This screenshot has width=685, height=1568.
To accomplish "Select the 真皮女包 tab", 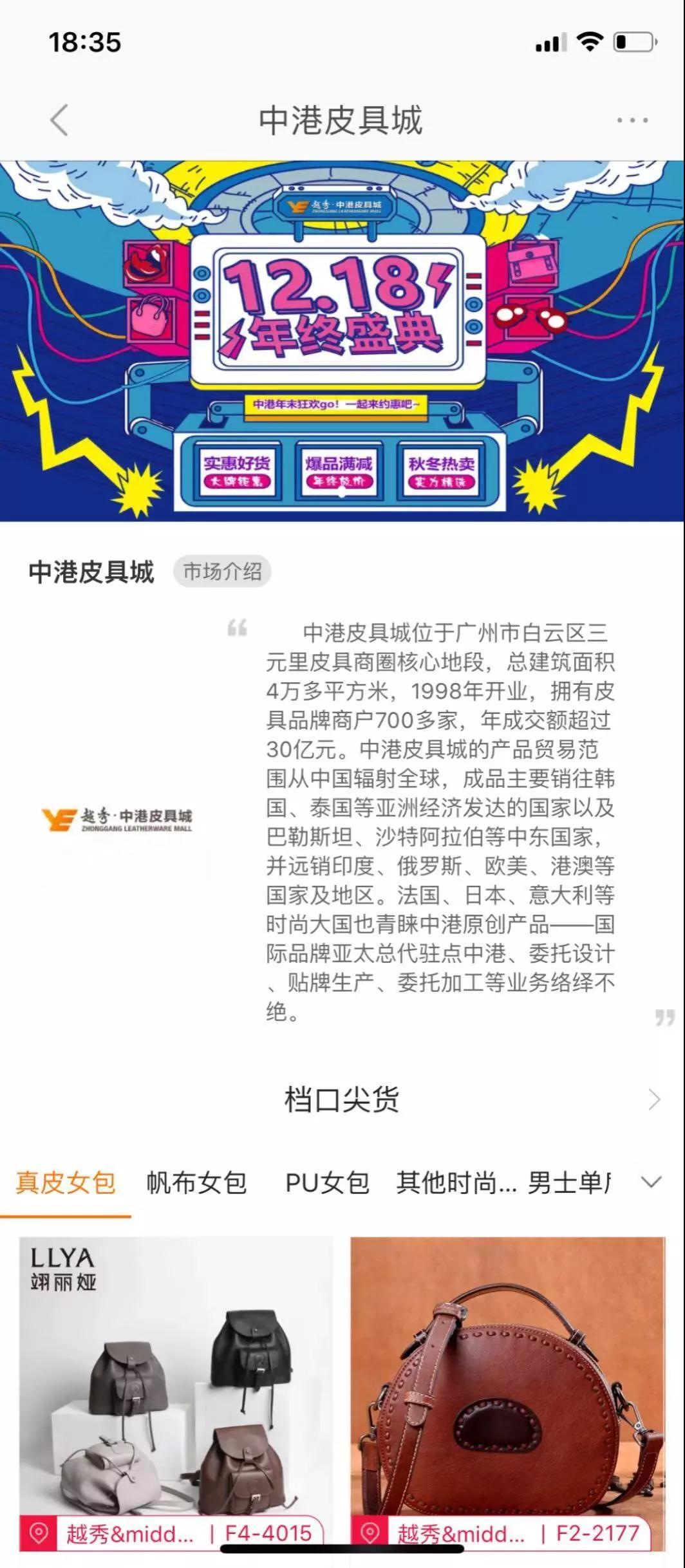I will [66, 1183].
